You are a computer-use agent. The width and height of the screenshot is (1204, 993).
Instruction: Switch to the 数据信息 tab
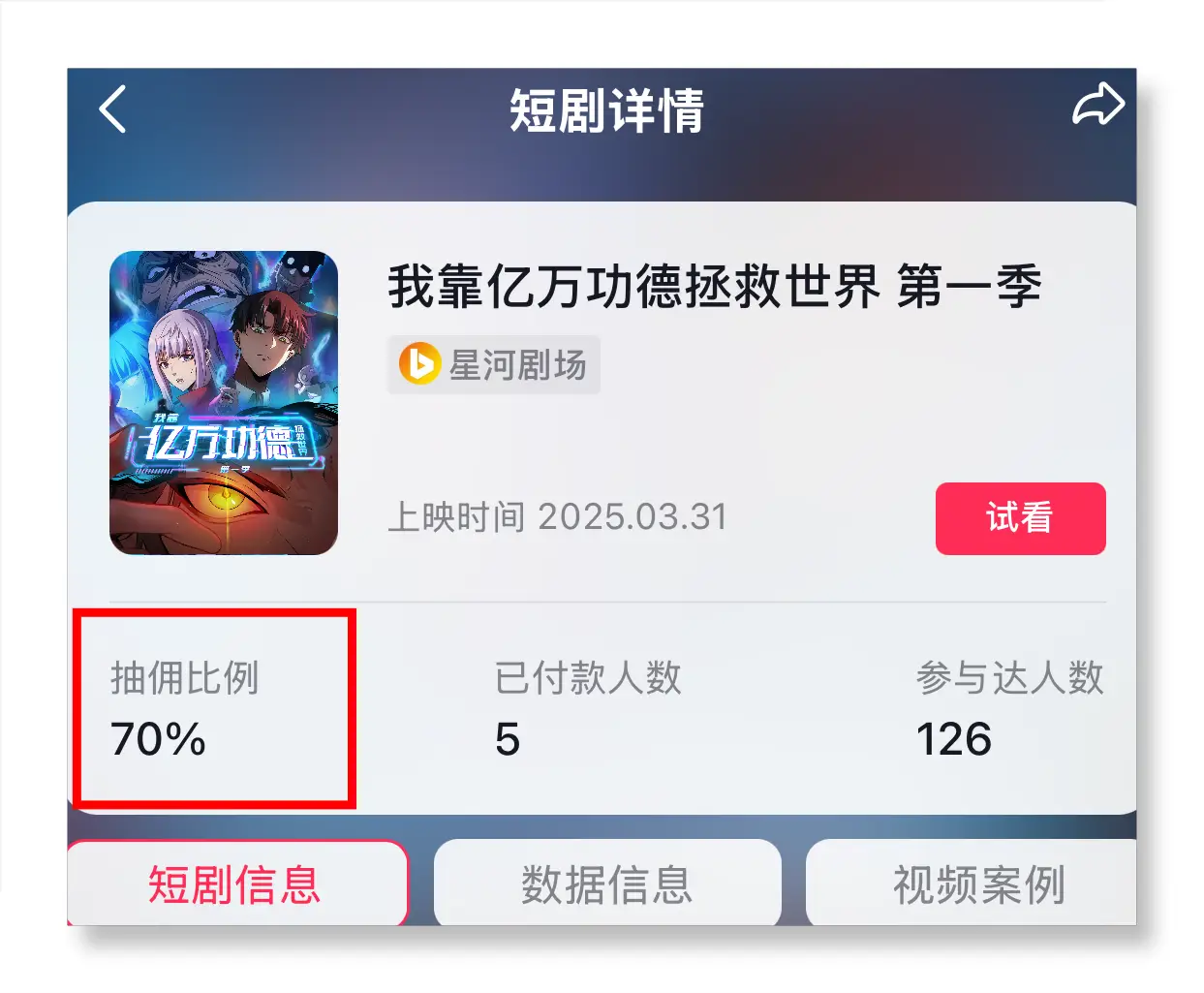point(607,884)
